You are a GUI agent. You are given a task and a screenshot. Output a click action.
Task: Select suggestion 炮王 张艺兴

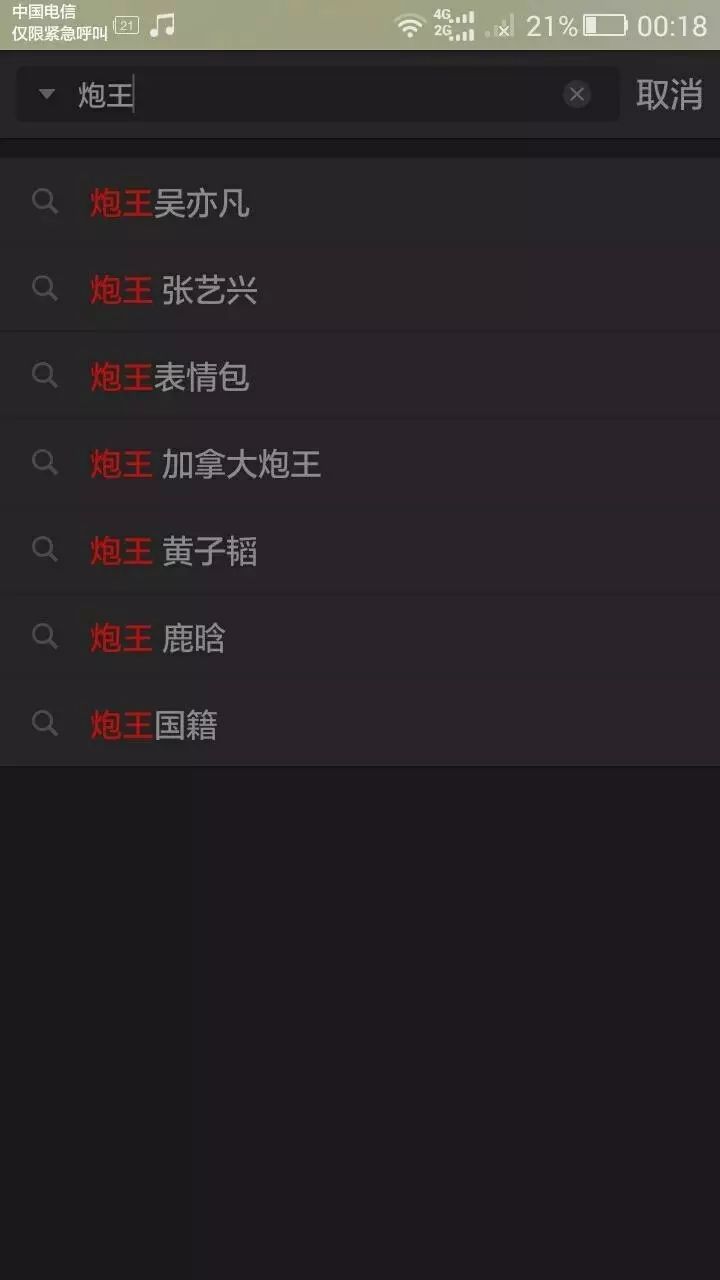[x=360, y=289]
